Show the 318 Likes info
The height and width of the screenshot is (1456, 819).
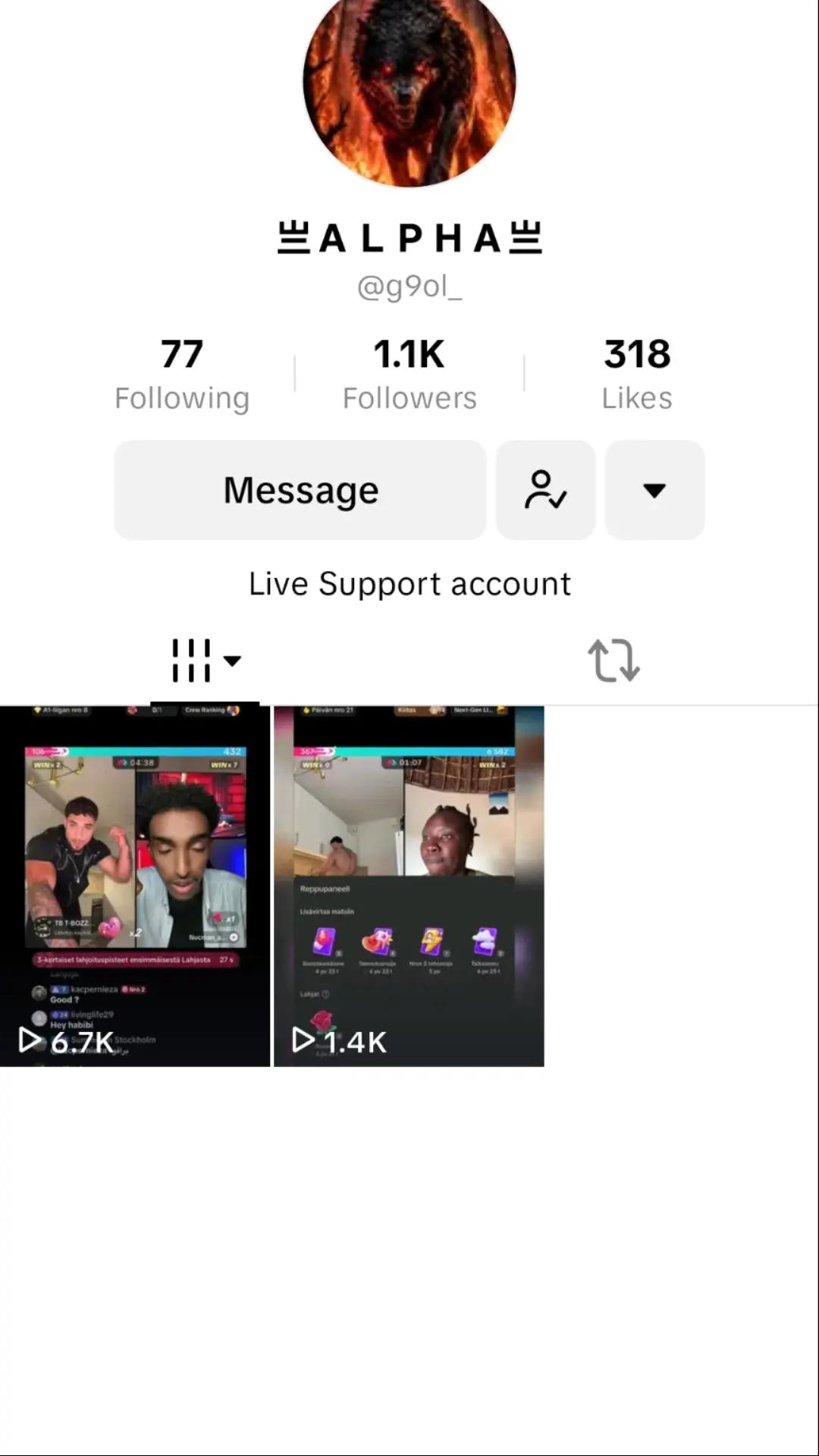point(637,375)
